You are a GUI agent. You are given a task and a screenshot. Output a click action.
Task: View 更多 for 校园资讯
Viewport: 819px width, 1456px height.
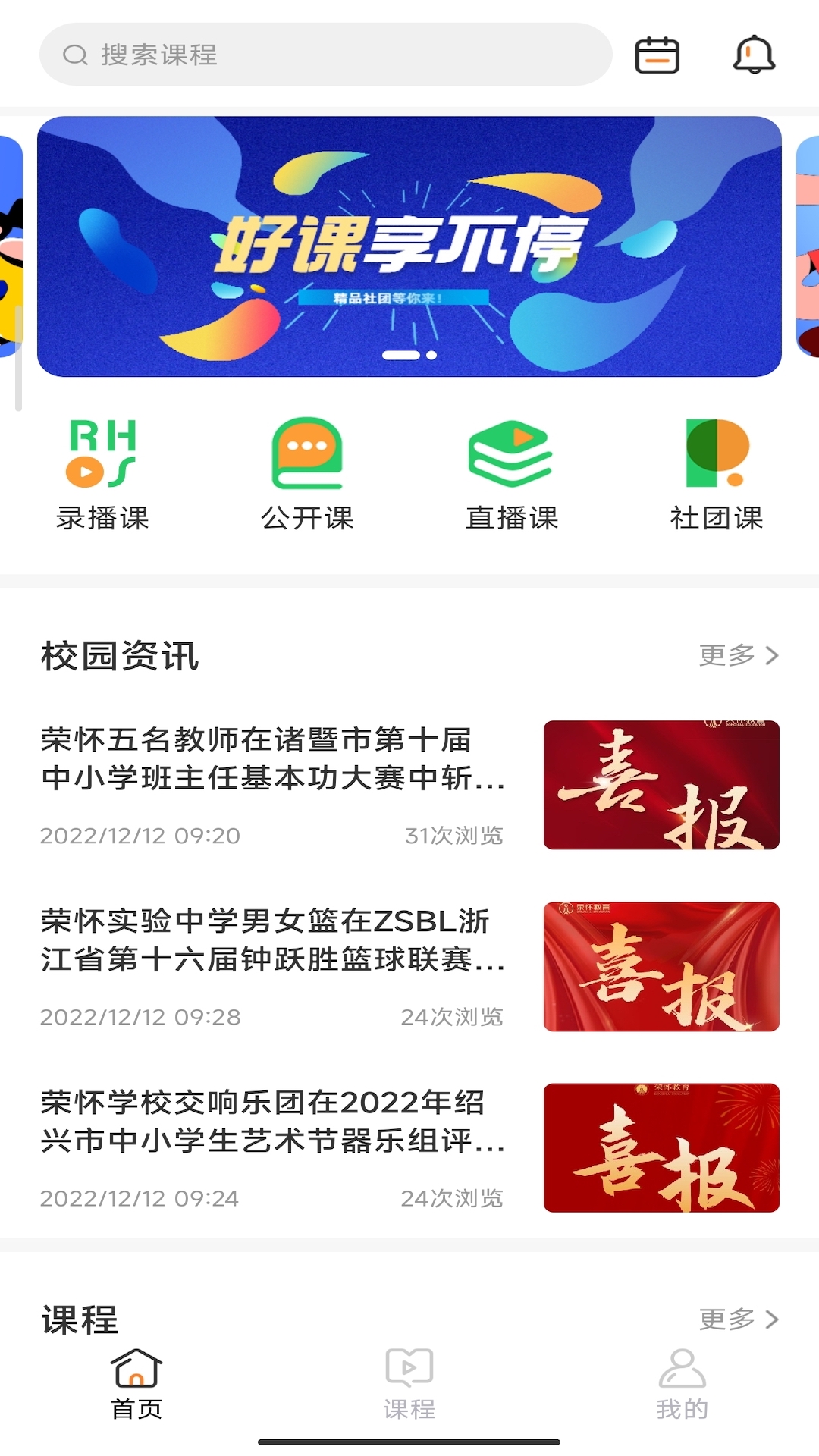[x=739, y=655]
